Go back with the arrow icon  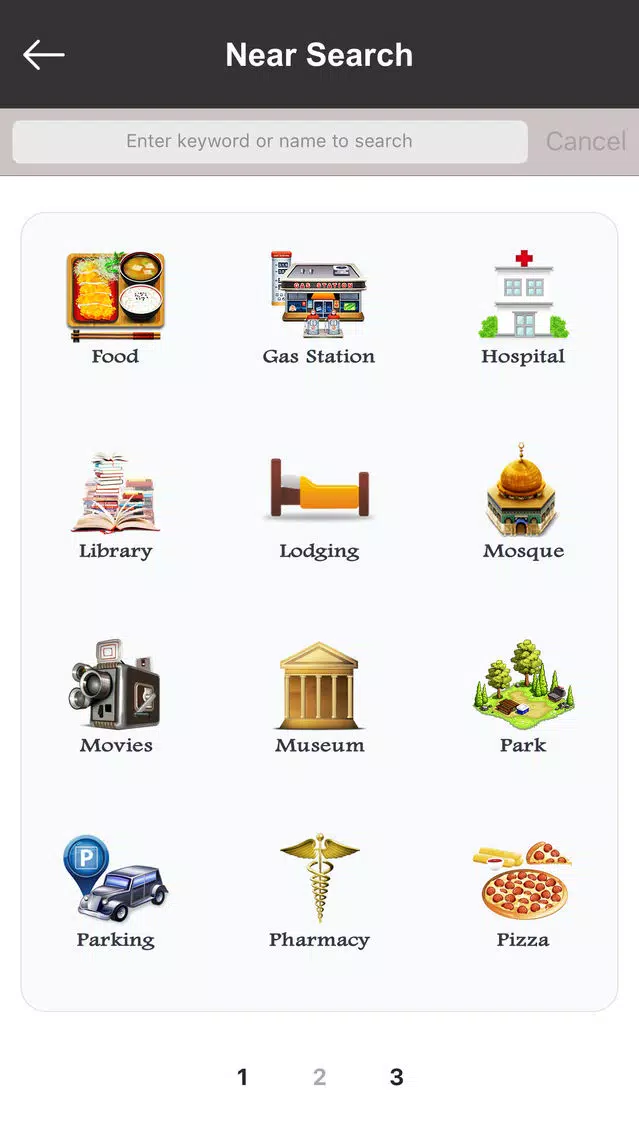43,55
